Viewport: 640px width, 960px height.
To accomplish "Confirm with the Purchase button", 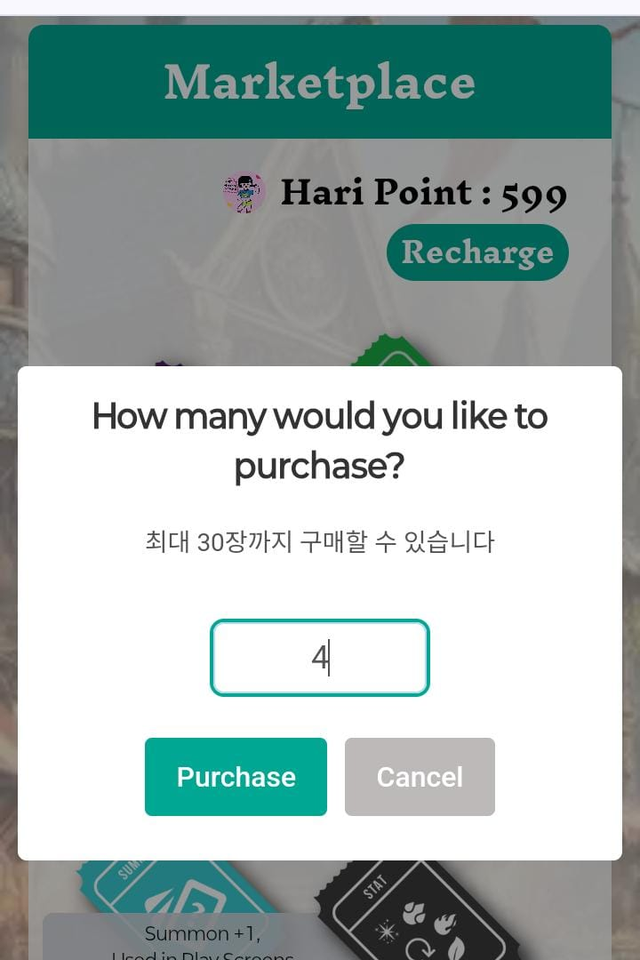I will pyautogui.click(x=236, y=777).
